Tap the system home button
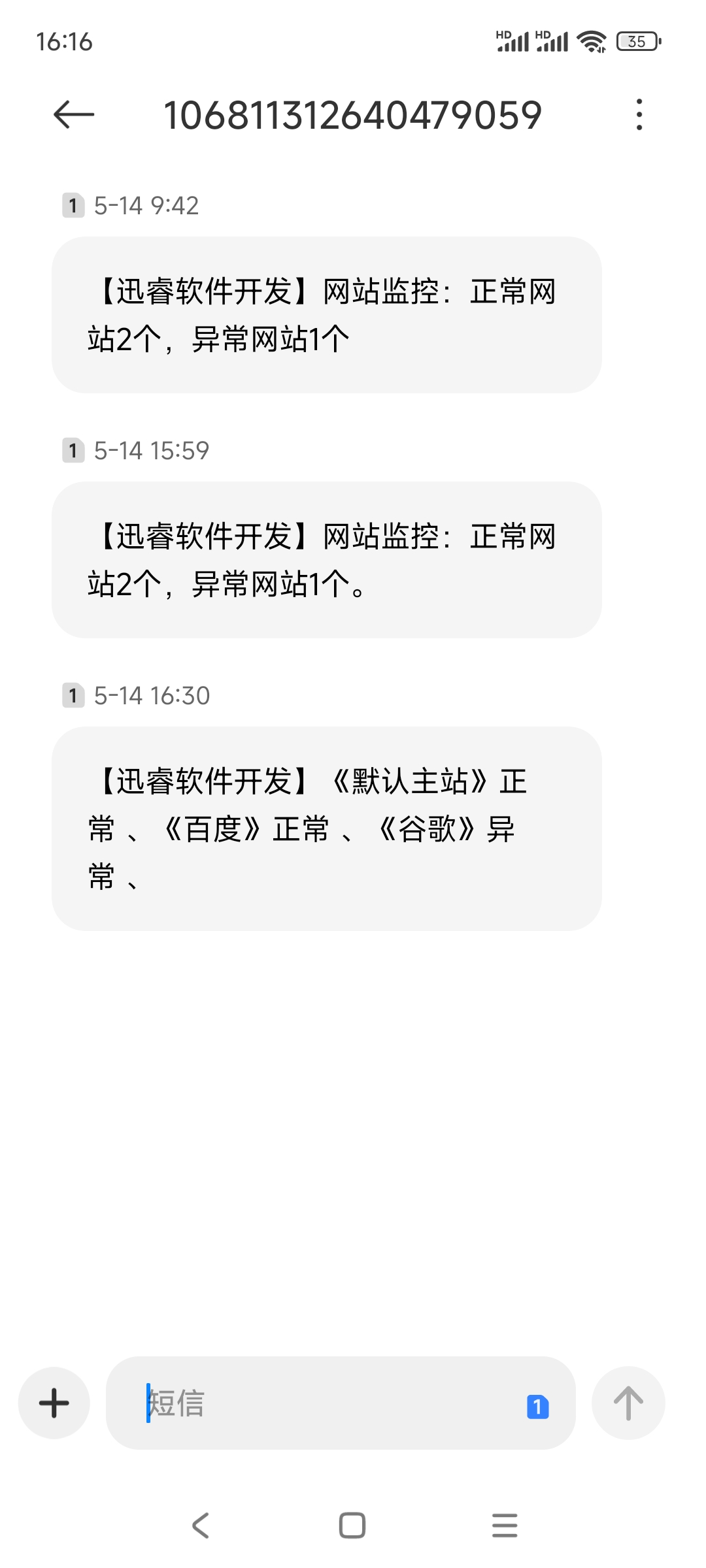 [352, 1526]
